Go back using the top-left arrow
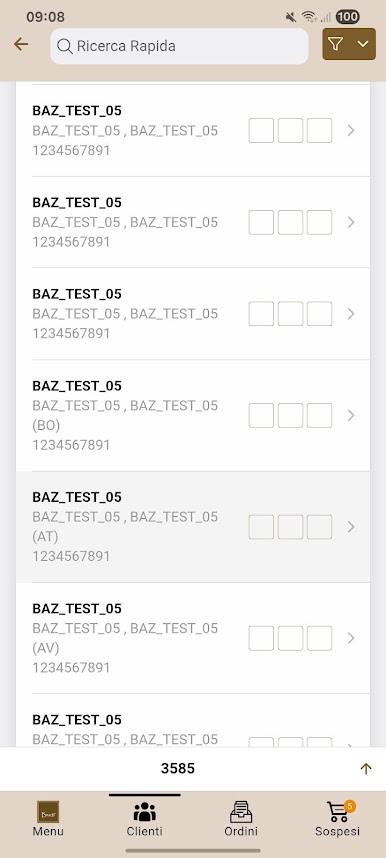Image resolution: width=386 pixels, height=858 pixels. click(21, 44)
